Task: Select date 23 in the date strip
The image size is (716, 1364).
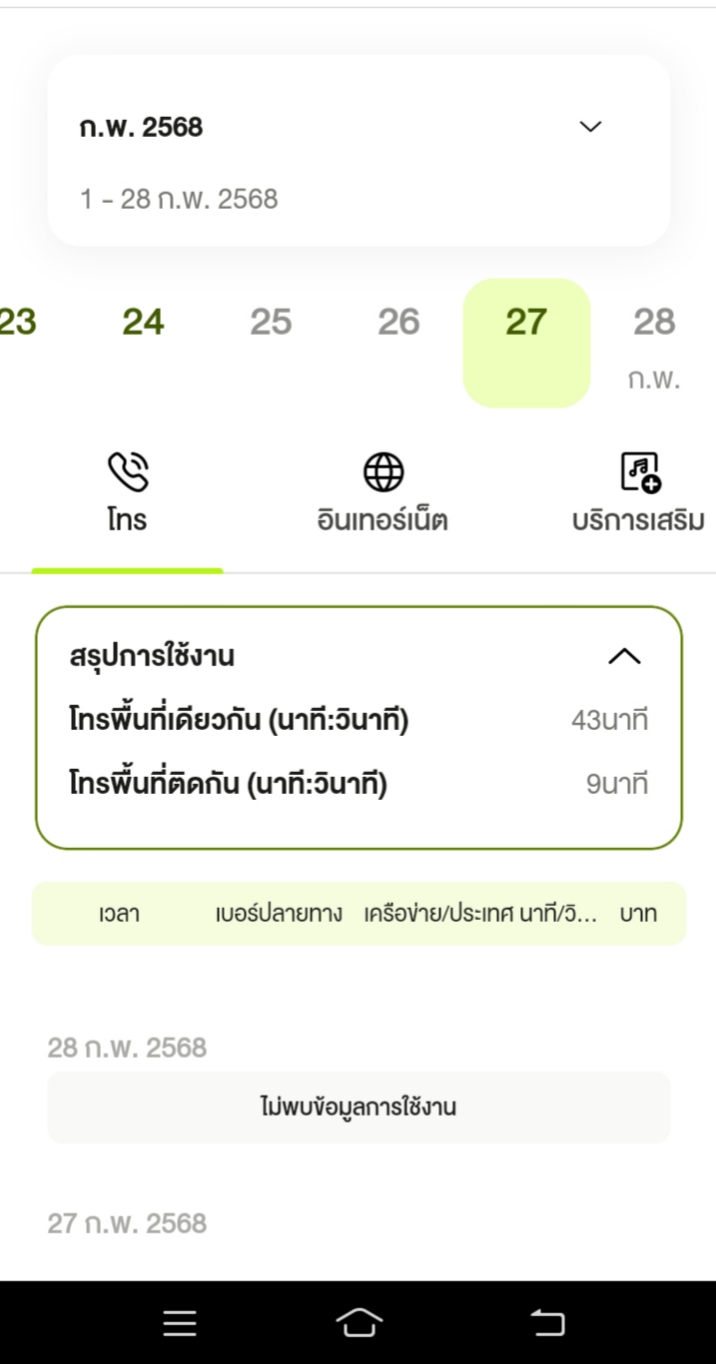Action: tap(17, 322)
